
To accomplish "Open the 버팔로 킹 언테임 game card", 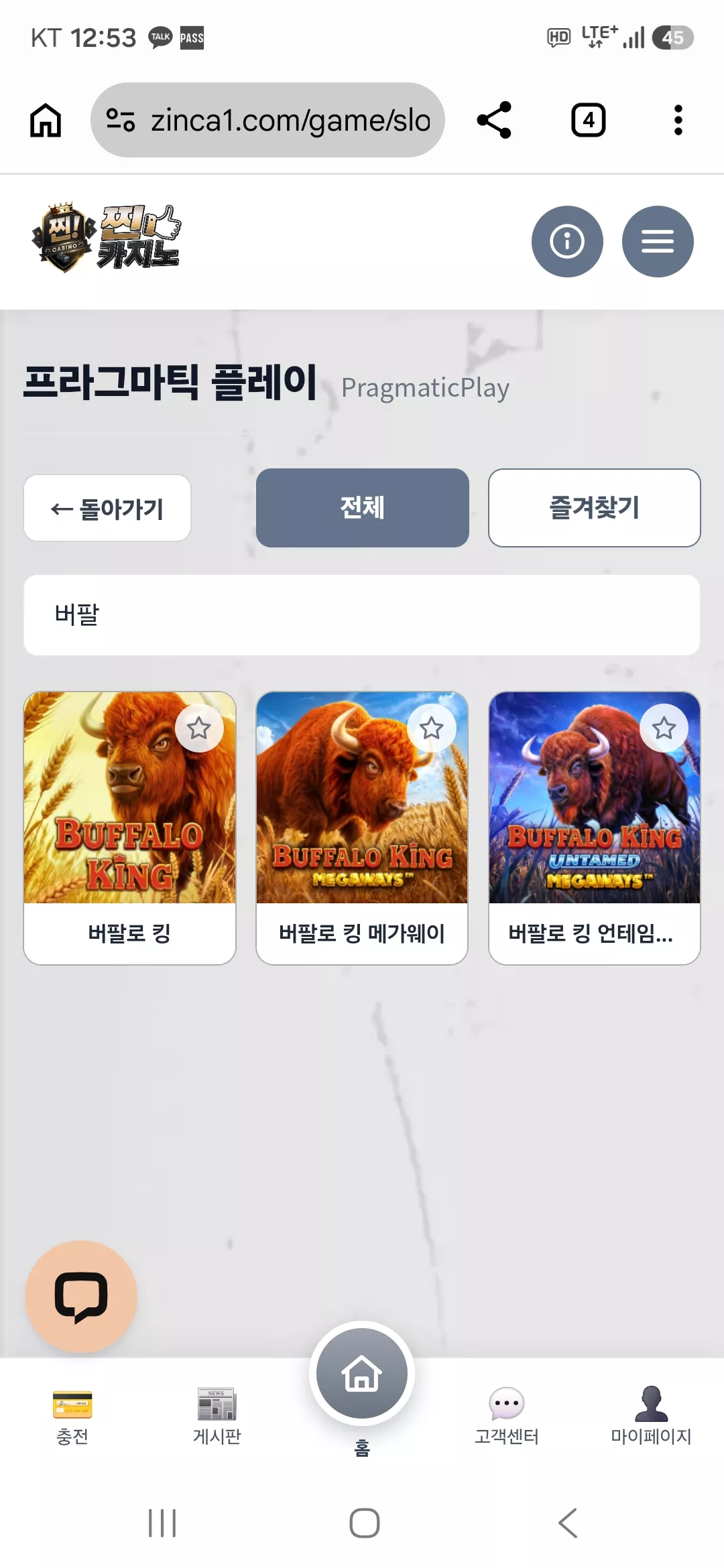I will [x=595, y=828].
